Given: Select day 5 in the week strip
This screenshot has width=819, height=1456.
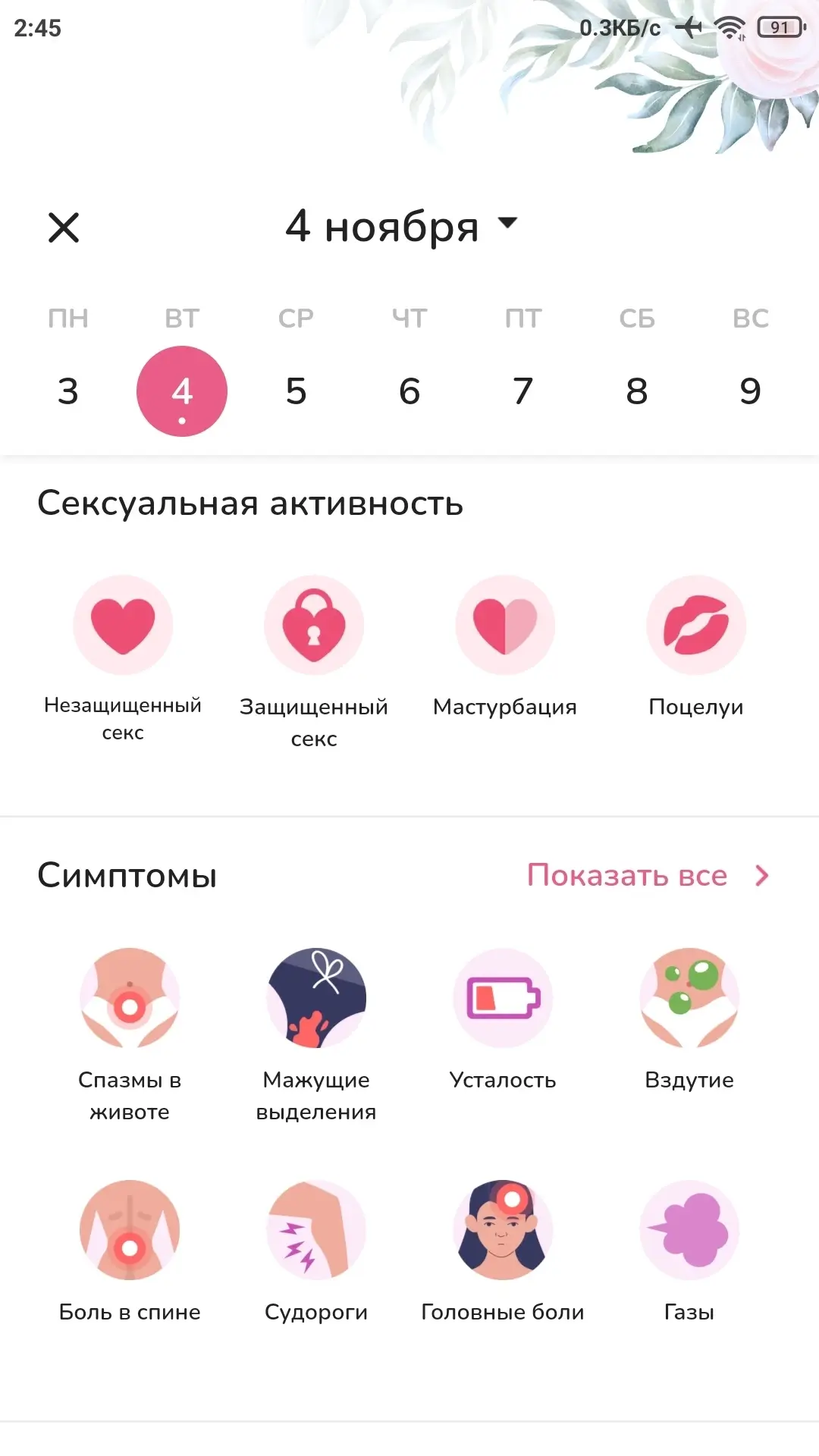Looking at the screenshot, I should point(296,391).
